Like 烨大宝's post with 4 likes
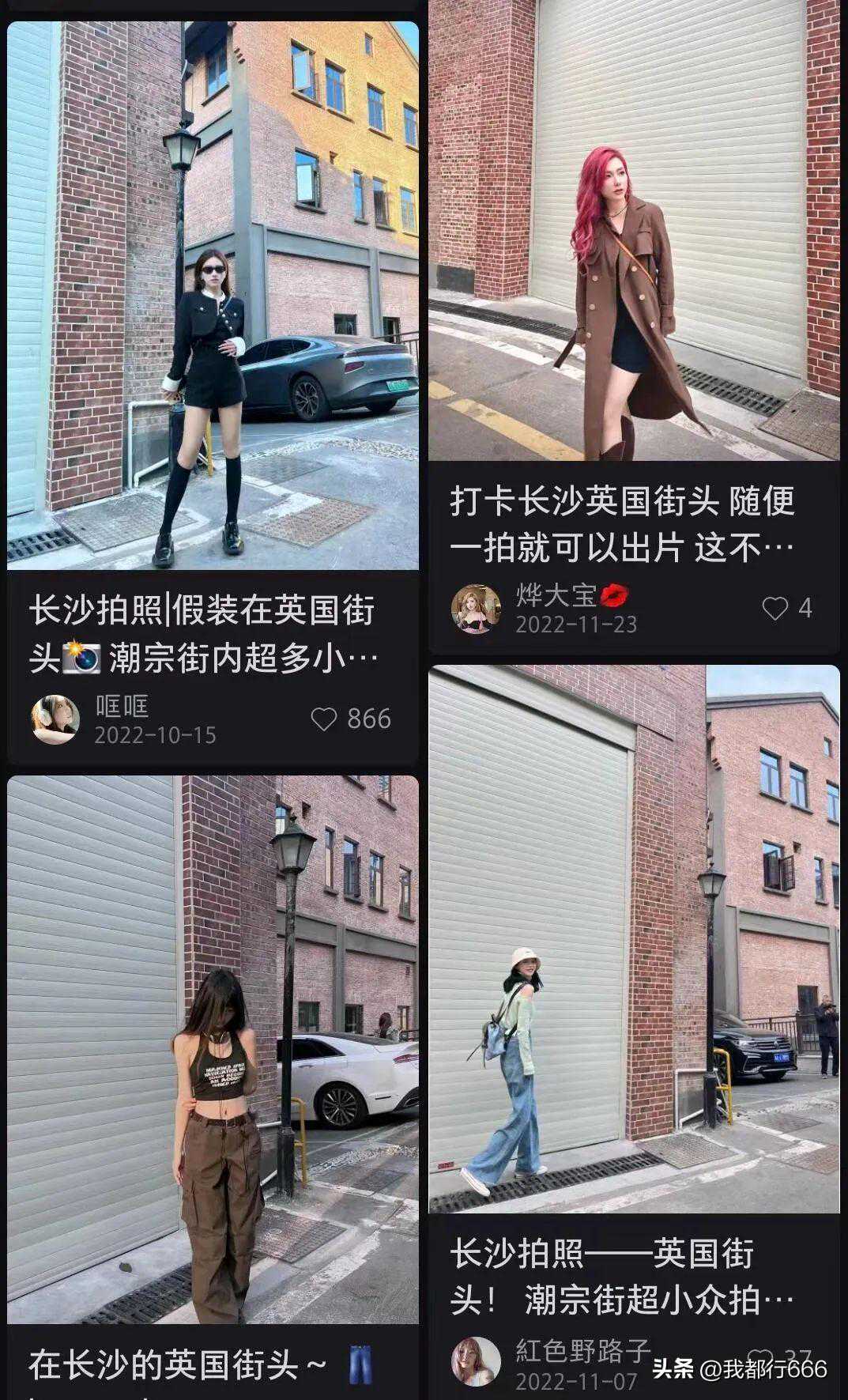848x1400 pixels. (x=775, y=608)
